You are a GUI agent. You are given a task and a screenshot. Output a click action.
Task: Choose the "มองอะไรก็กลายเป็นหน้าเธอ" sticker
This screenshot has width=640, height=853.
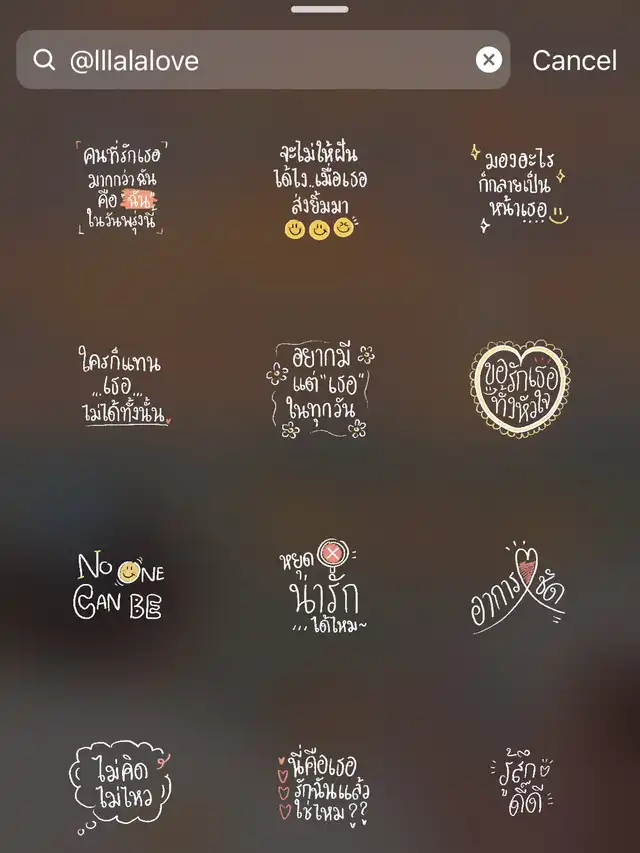coord(520,189)
